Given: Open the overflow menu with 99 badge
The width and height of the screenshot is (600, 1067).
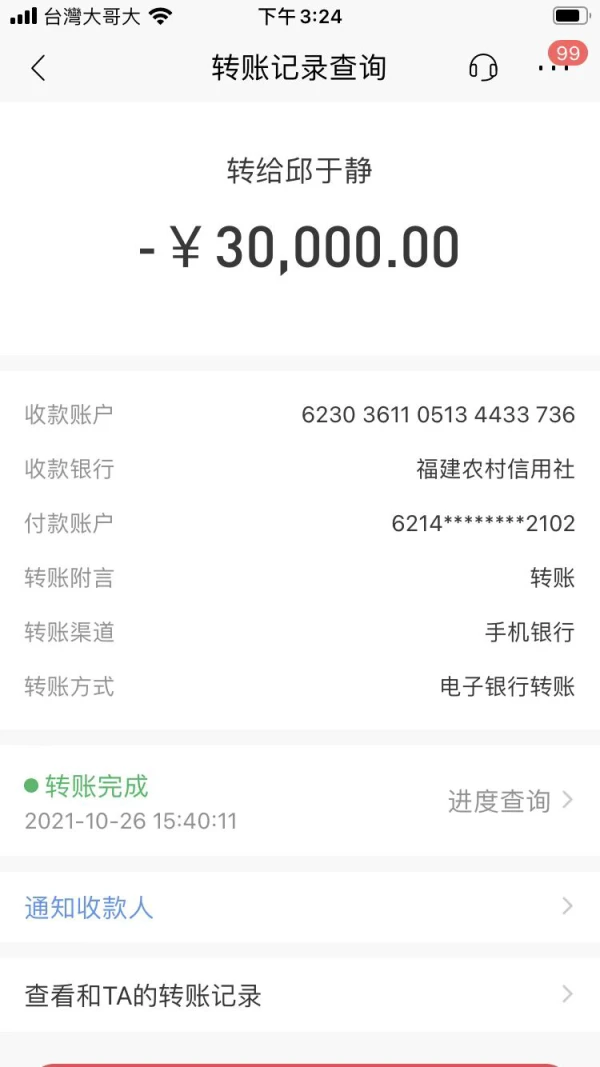Looking at the screenshot, I should click(x=553, y=67).
